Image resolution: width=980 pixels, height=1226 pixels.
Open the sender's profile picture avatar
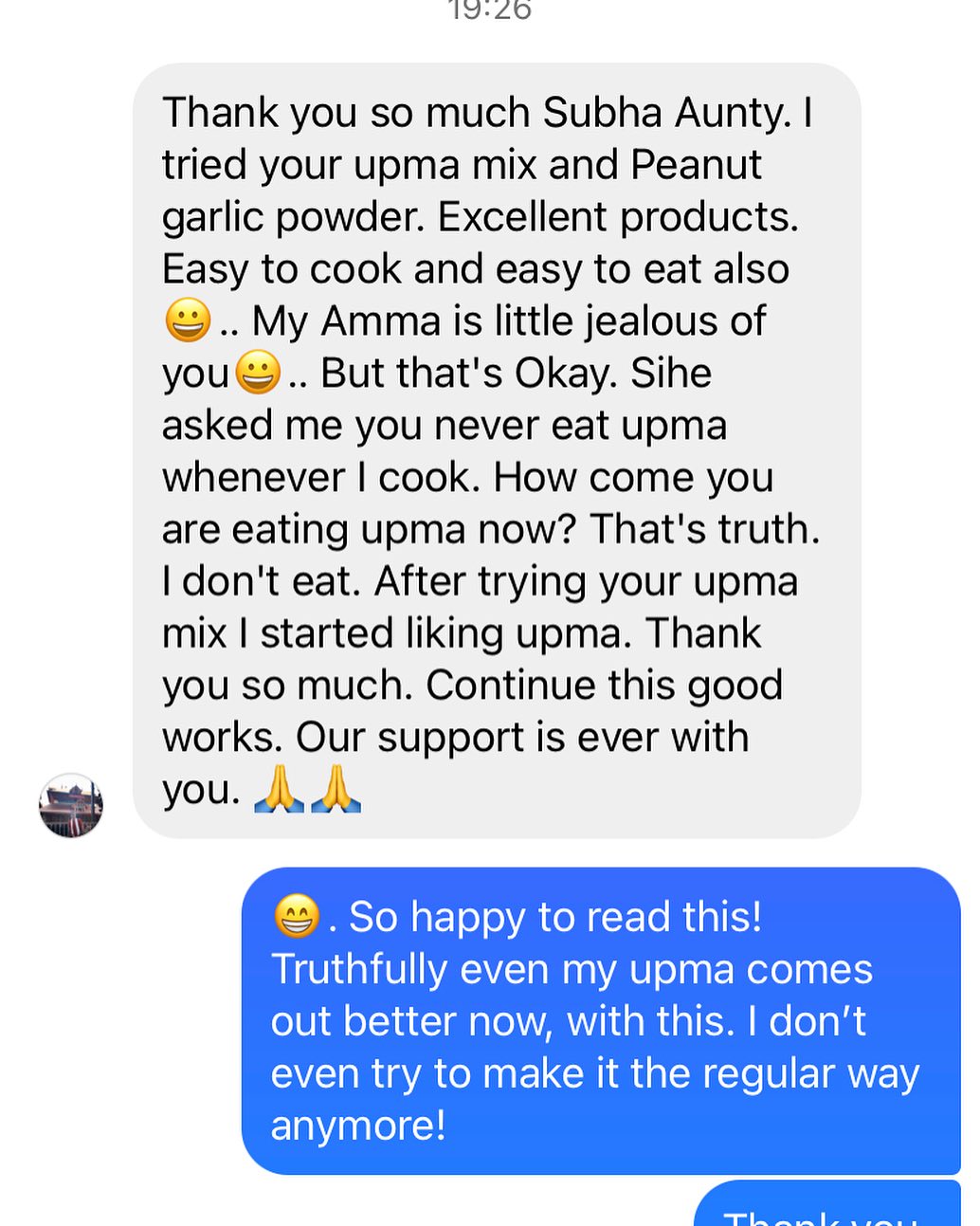(71, 805)
